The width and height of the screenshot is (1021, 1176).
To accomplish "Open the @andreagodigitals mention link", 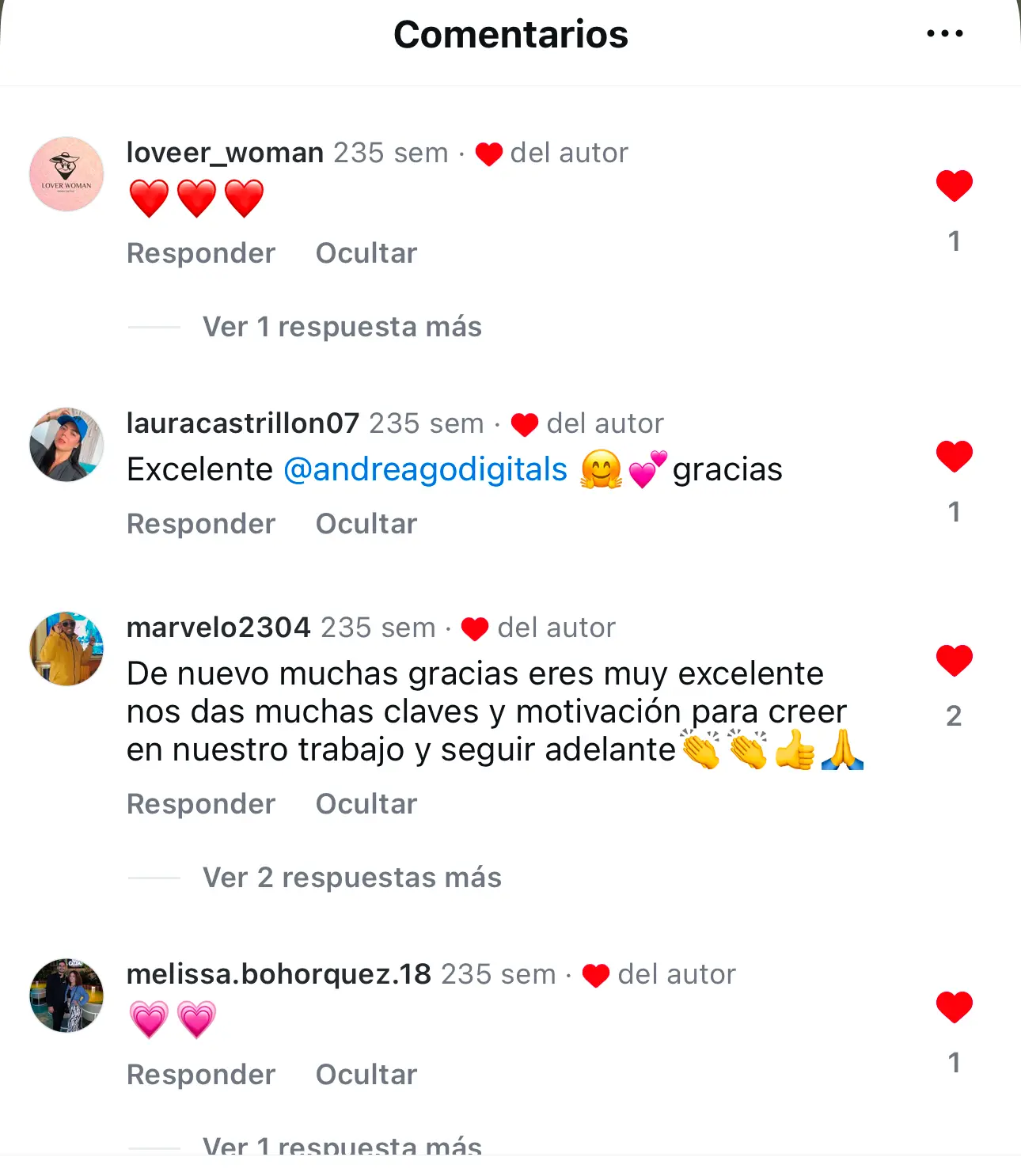I will [x=425, y=469].
